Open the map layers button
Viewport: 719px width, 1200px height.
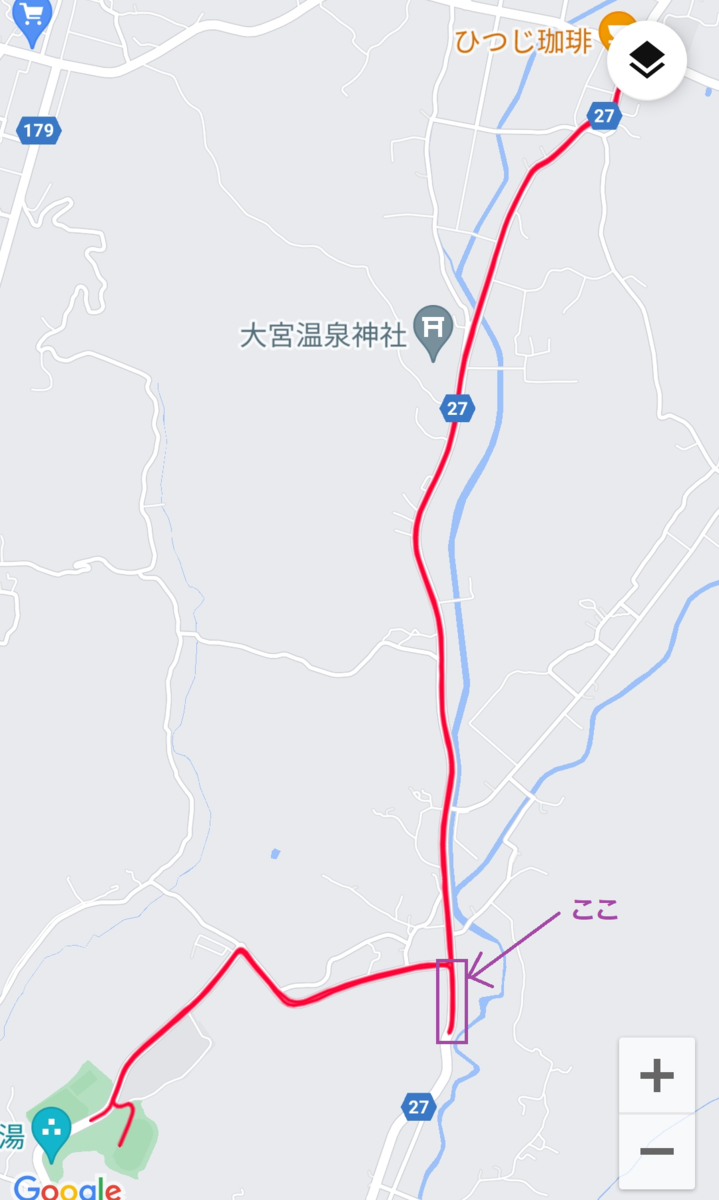tap(647, 62)
